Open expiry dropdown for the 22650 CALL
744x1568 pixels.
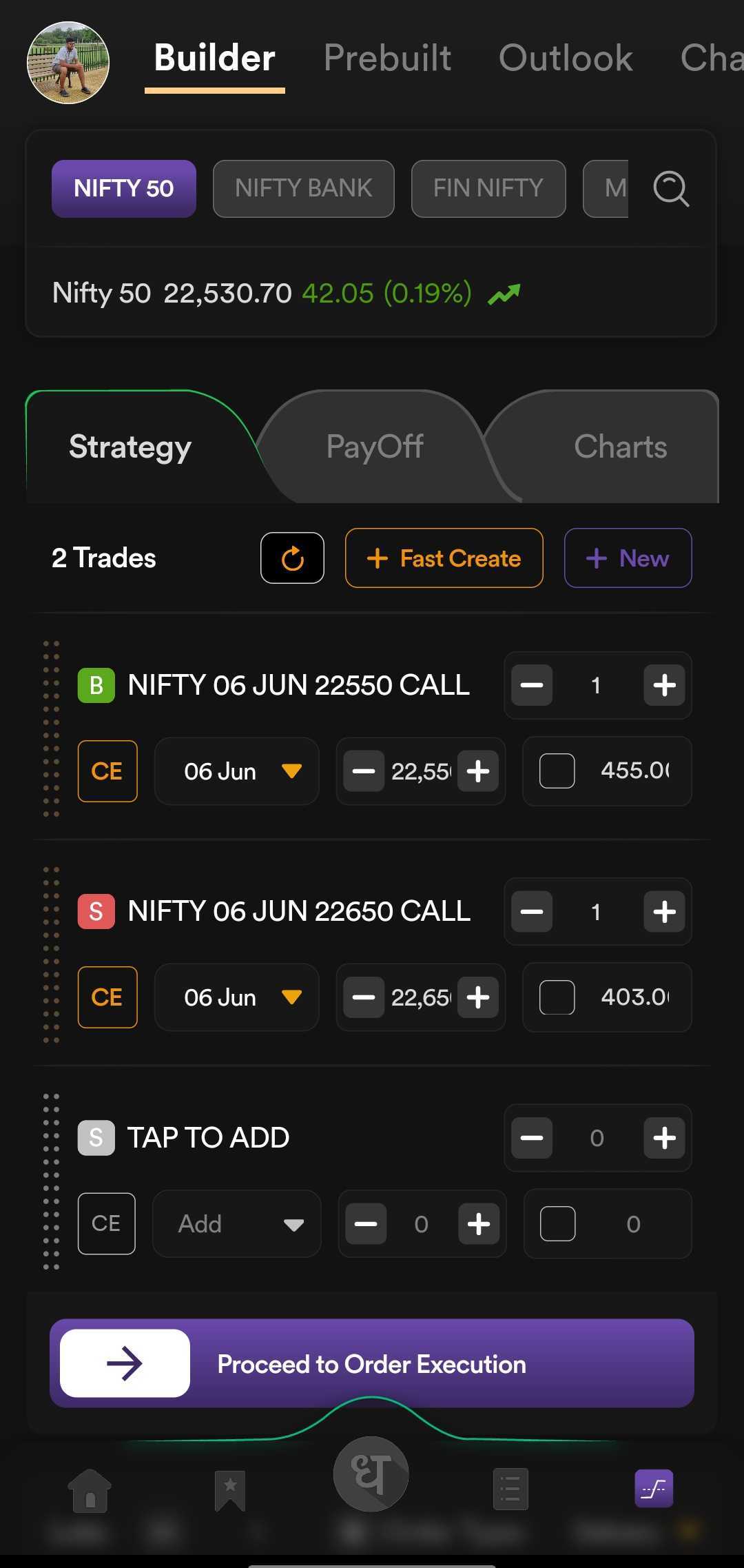pos(237,997)
